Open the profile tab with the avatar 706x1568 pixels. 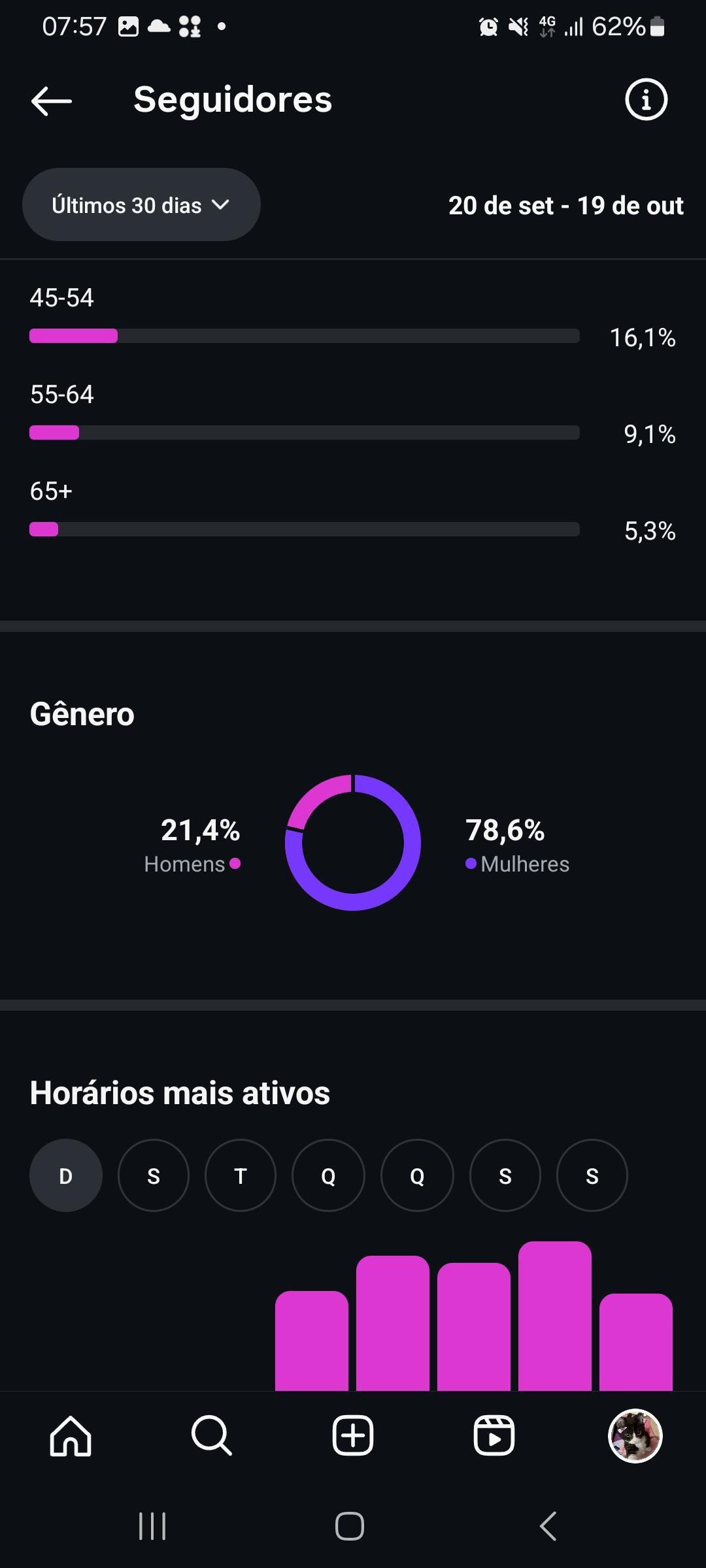pos(635,1436)
